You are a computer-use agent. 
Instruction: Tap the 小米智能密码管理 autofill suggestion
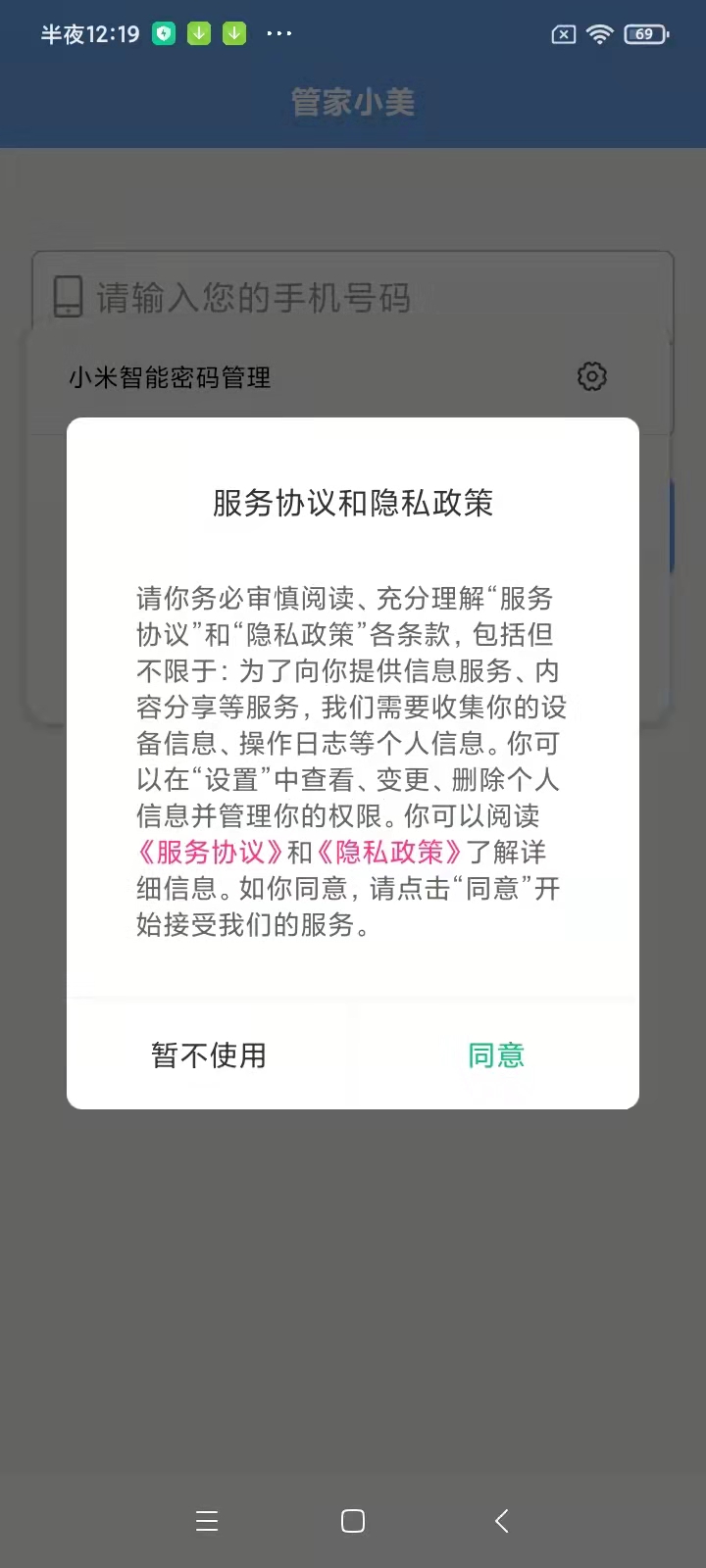point(170,378)
